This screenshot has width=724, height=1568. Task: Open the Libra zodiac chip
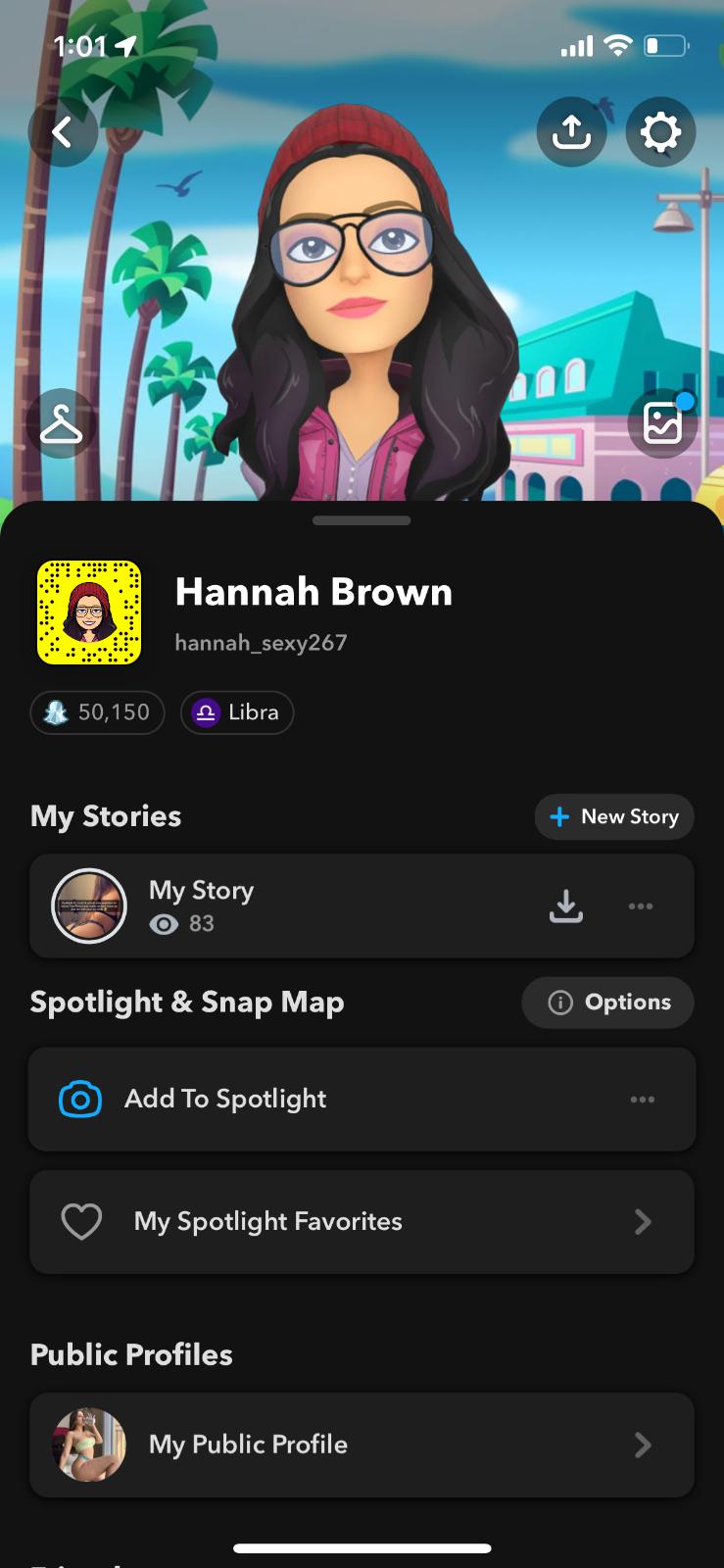pyautogui.click(x=237, y=712)
